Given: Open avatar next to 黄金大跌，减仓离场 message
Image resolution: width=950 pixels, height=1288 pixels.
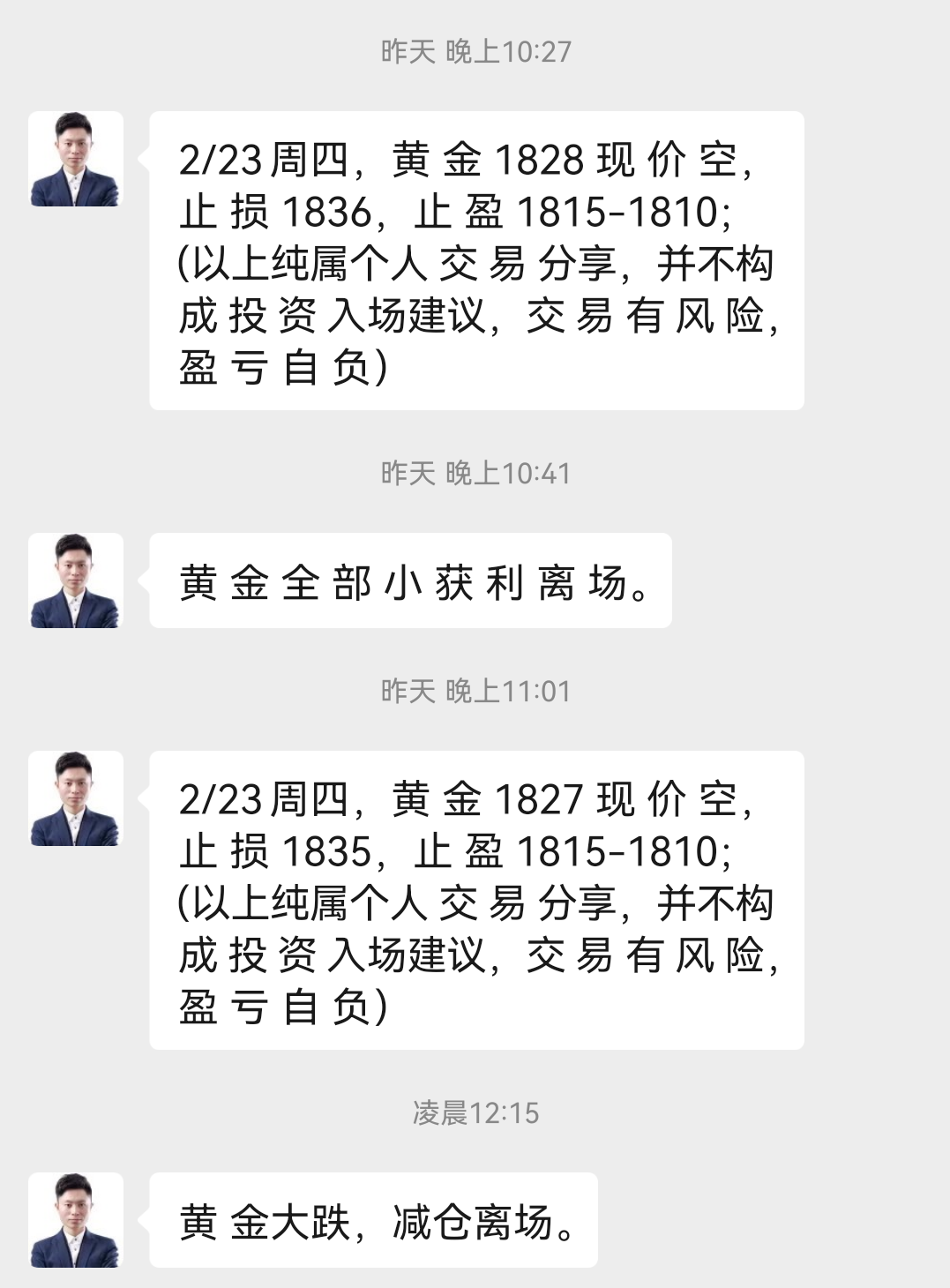Looking at the screenshot, I should (76, 1220).
